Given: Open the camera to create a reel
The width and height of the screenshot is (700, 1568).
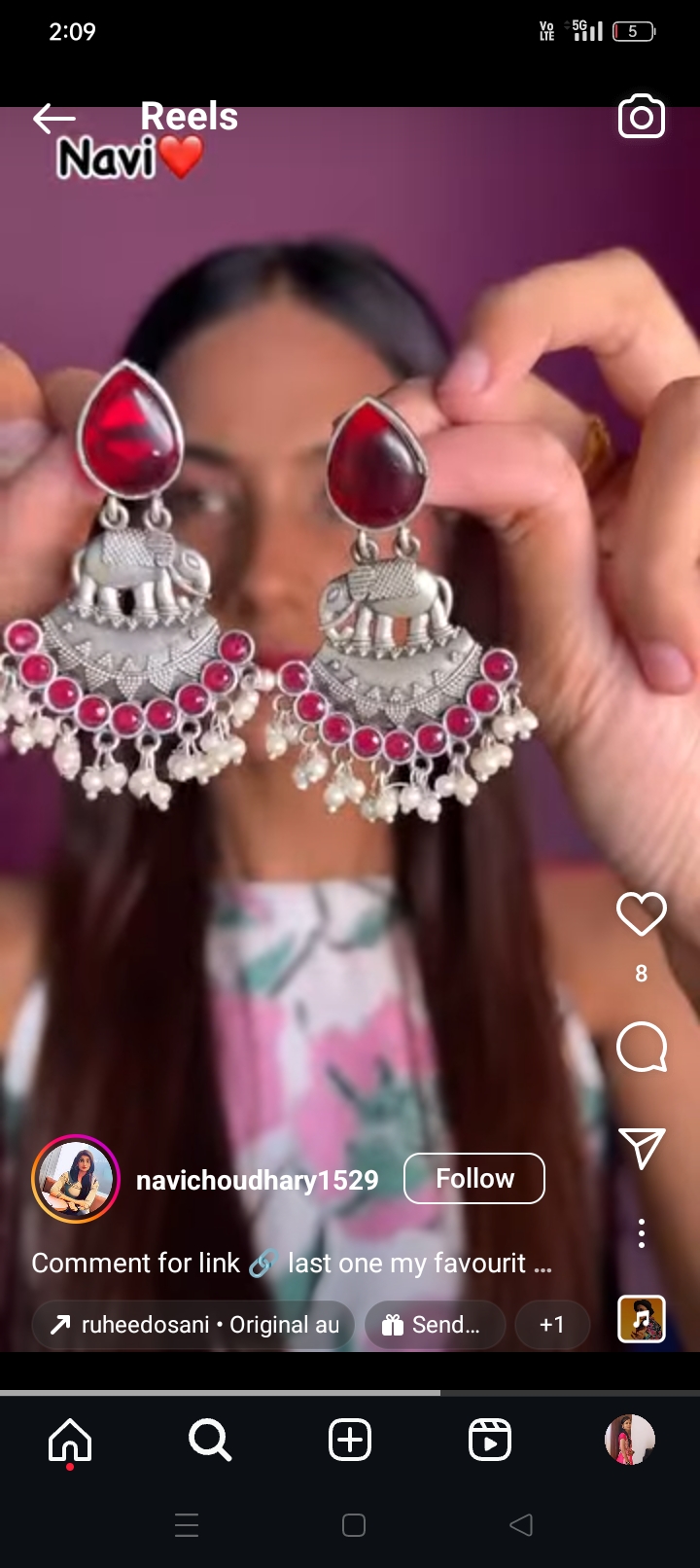Looking at the screenshot, I should point(642,117).
